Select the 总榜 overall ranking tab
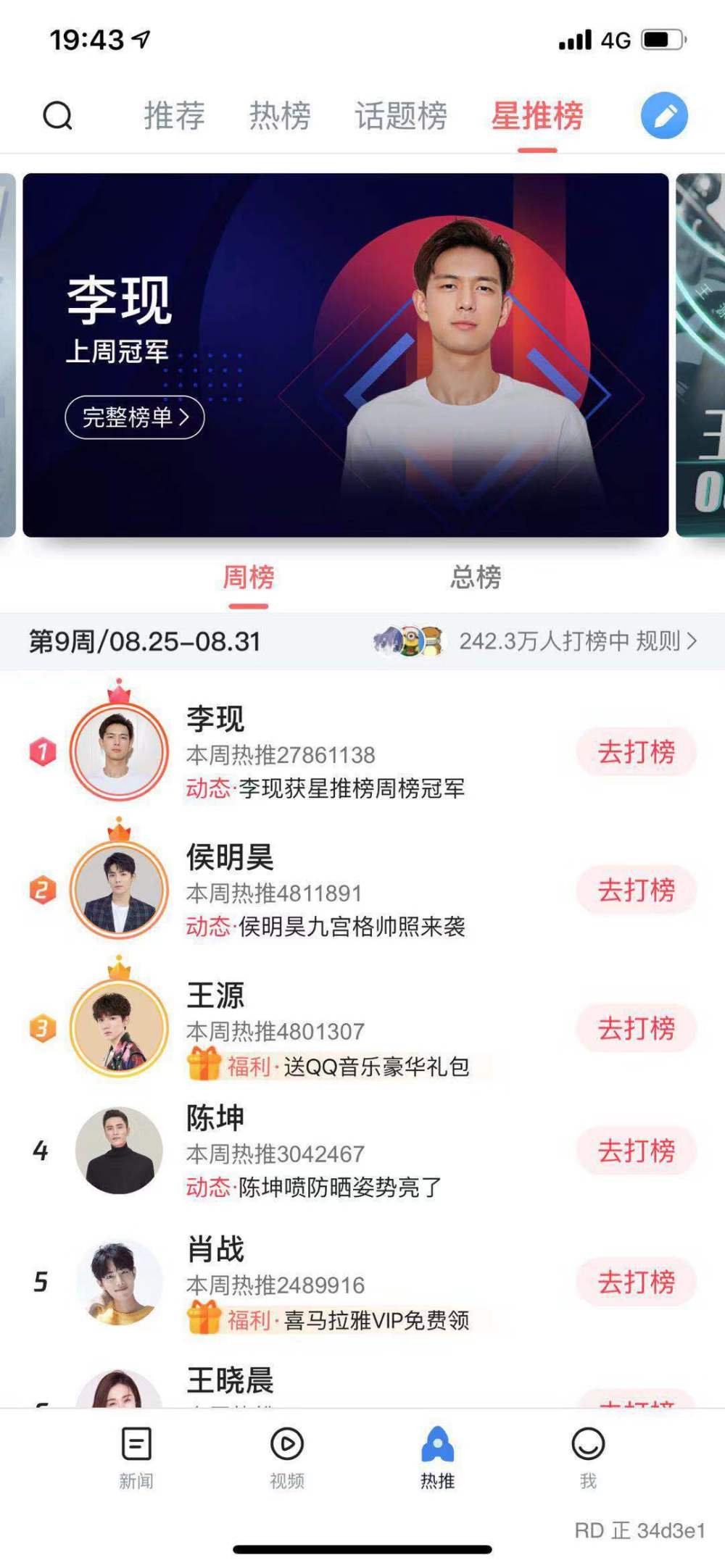 476,577
